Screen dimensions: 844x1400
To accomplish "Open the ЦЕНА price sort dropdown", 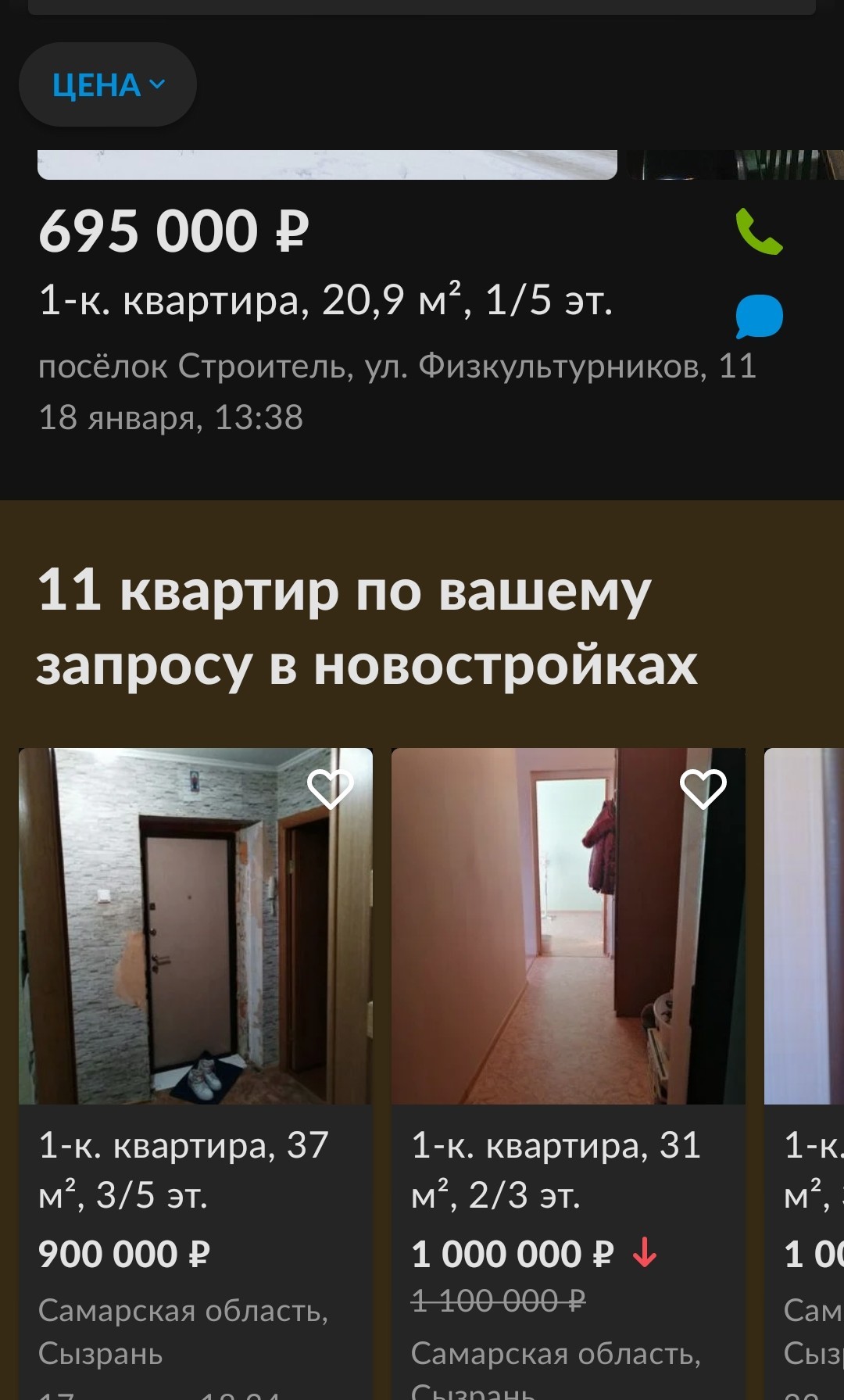I will [108, 84].
